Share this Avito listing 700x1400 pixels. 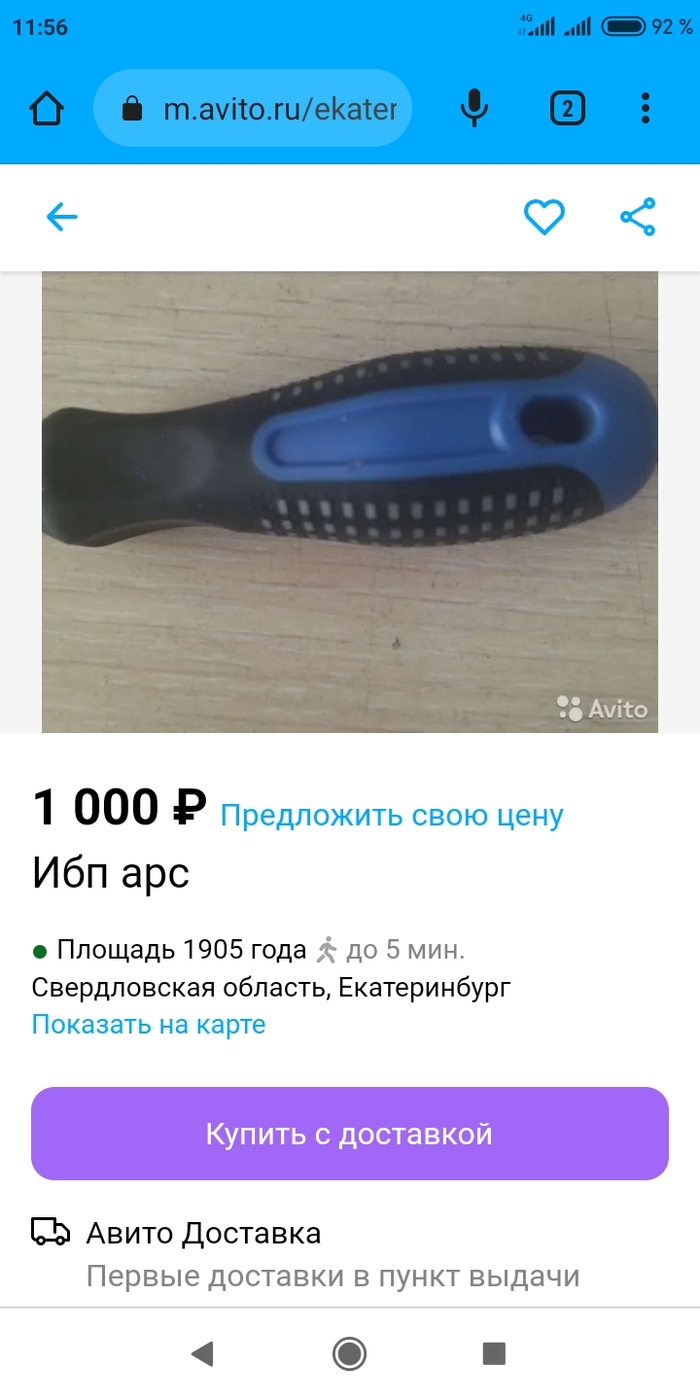(637, 217)
